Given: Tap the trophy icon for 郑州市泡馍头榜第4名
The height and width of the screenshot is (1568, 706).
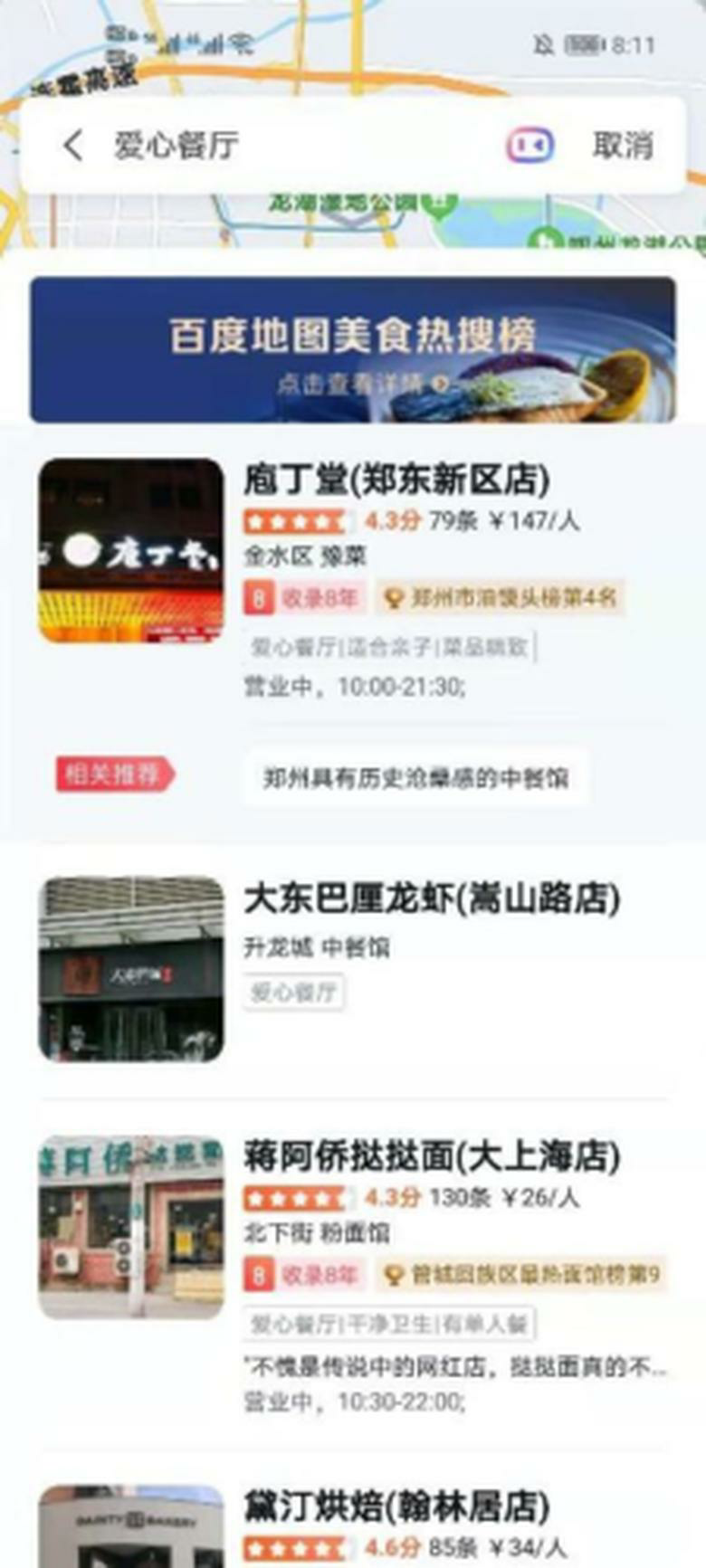Looking at the screenshot, I should tap(393, 598).
